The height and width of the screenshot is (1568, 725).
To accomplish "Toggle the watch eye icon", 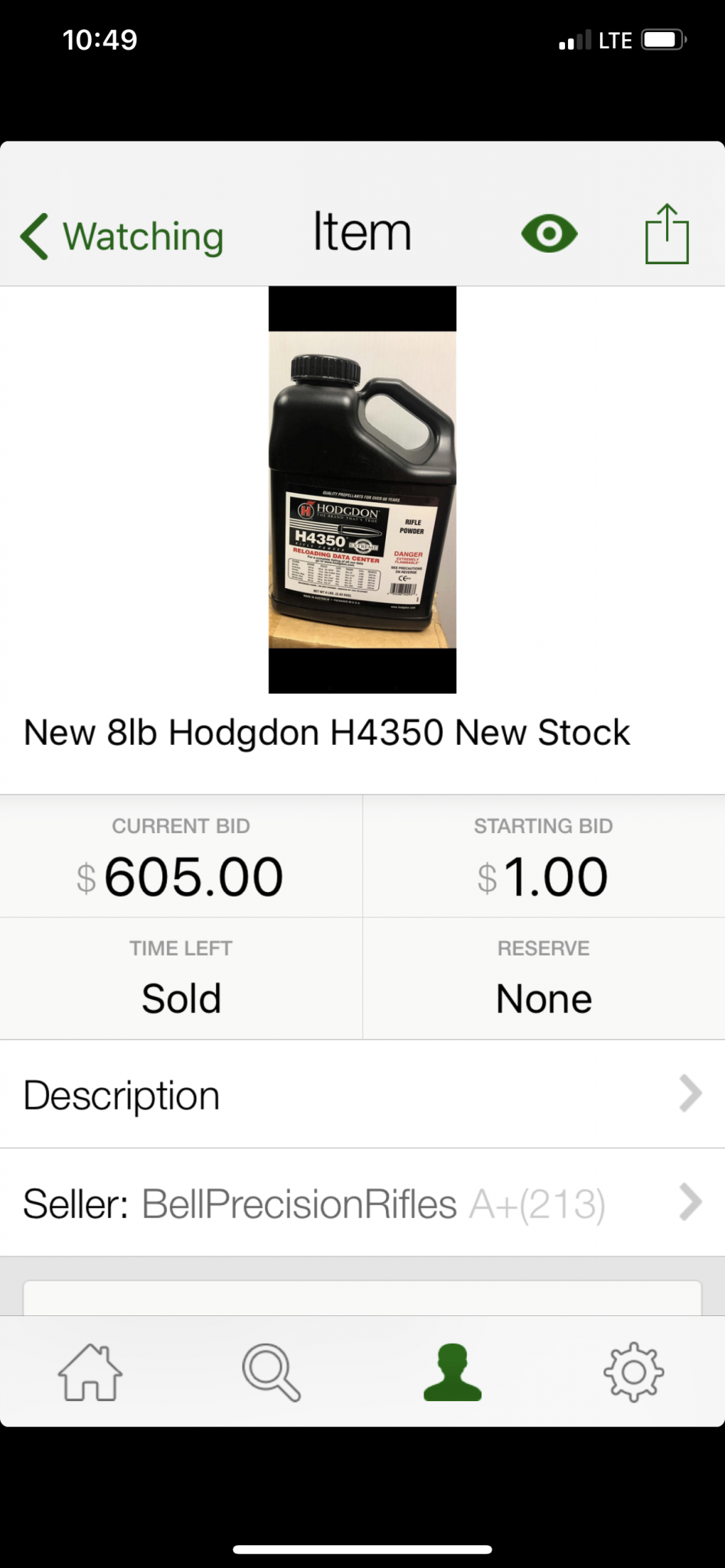I will coord(549,234).
